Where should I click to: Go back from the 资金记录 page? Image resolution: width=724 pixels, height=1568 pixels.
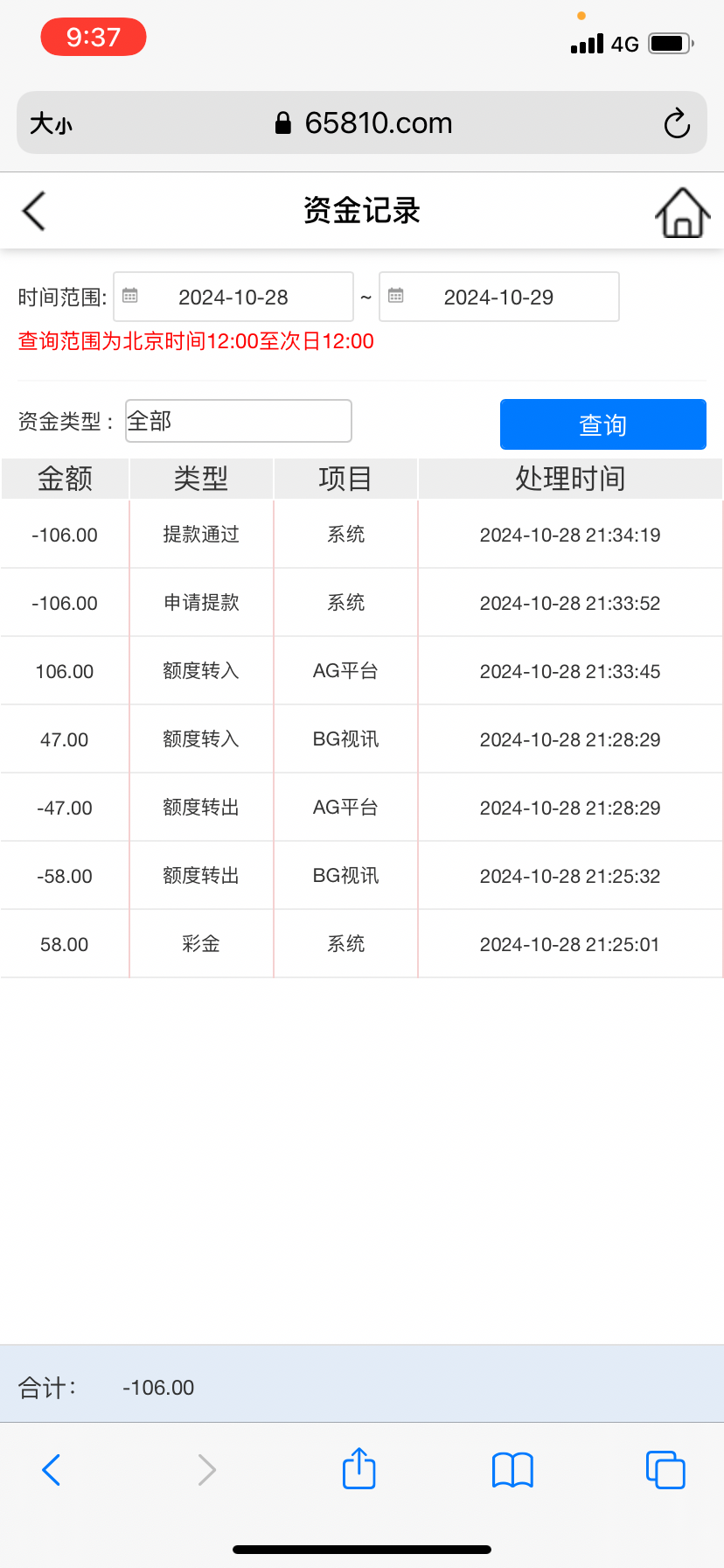coord(34,211)
